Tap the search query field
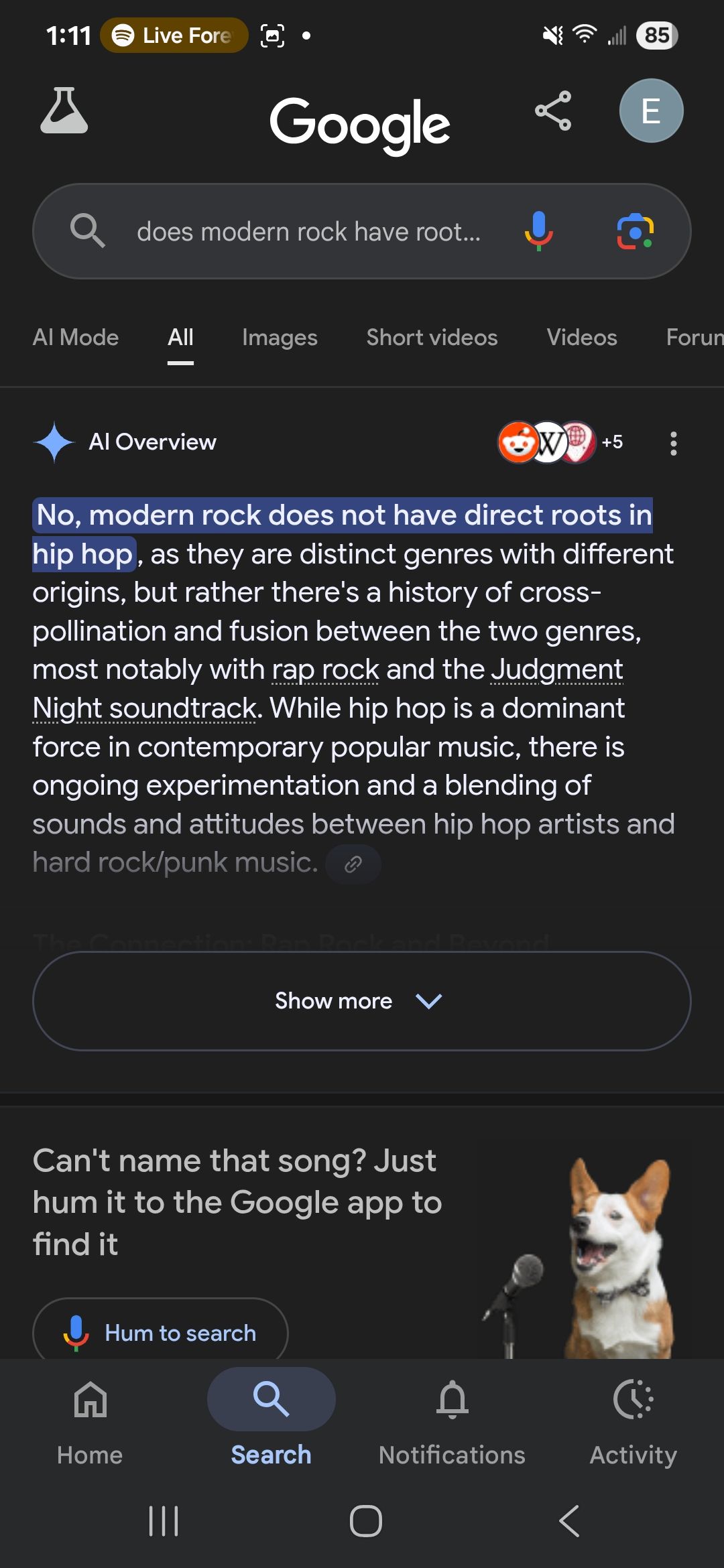This screenshot has width=724, height=1568. pos(308,232)
